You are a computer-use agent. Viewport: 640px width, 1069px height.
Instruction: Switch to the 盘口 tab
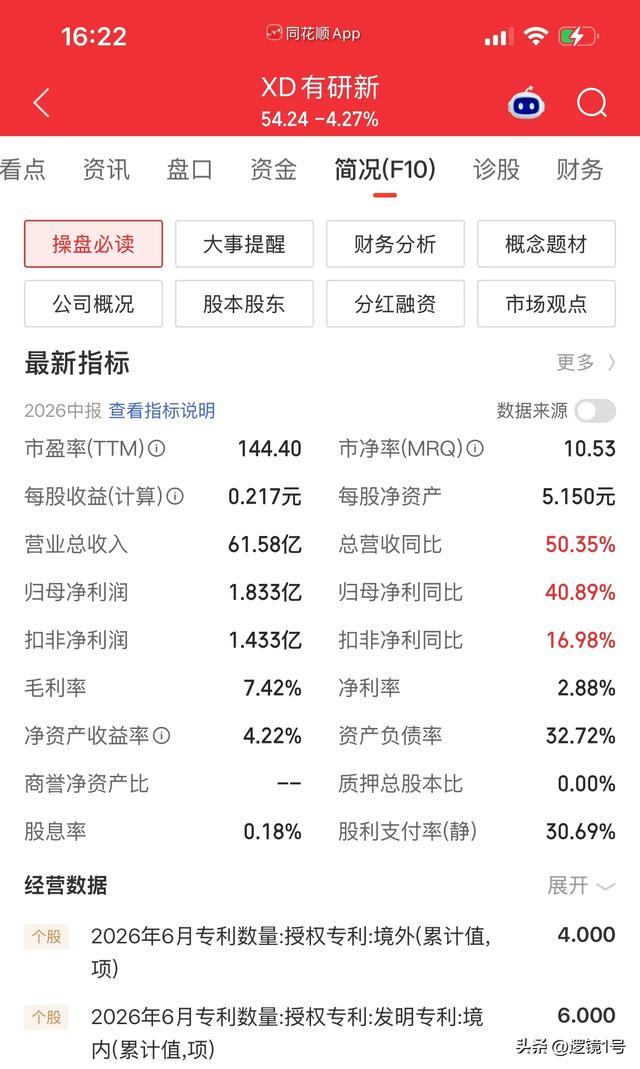[189, 169]
